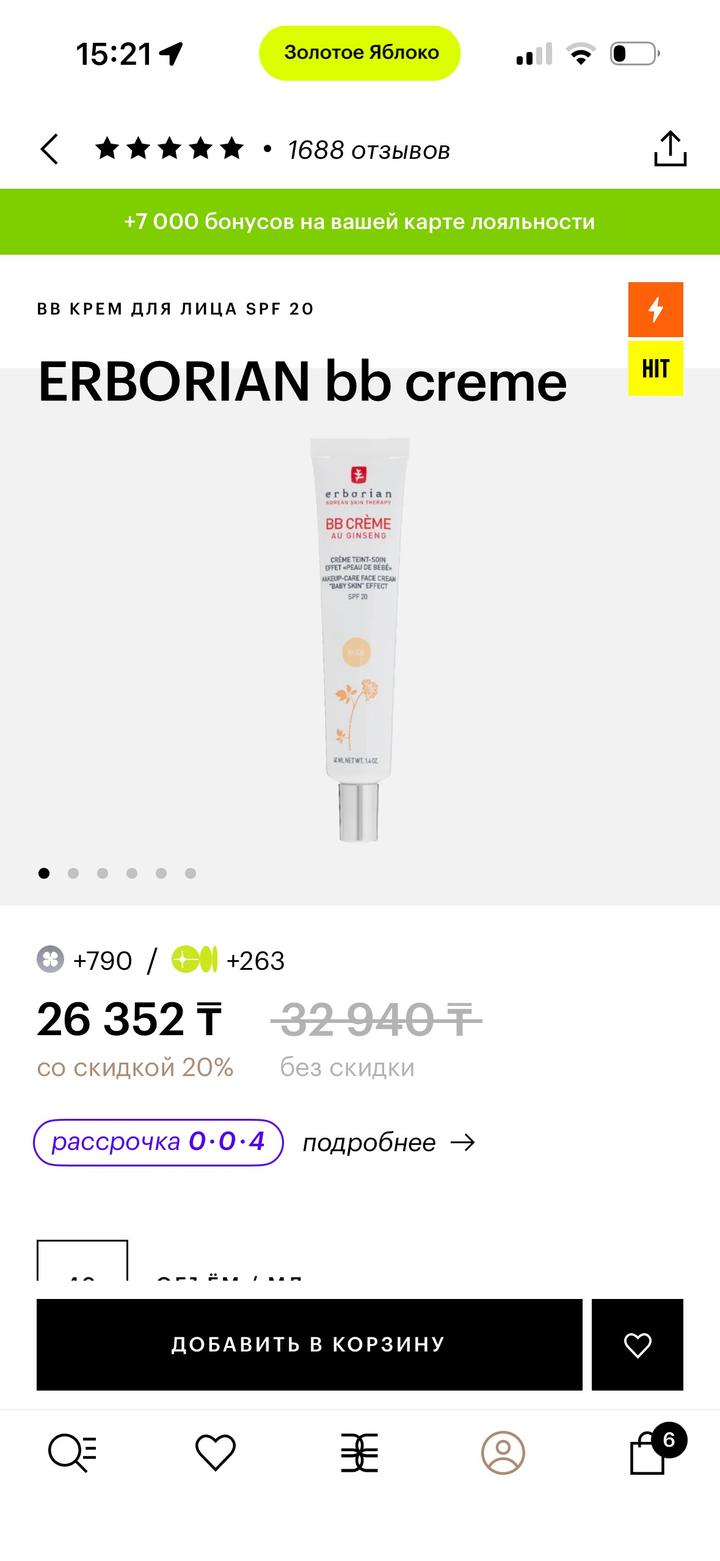Tap Добавить в корзину
The image size is (720, 1561).
(309, 1344)
